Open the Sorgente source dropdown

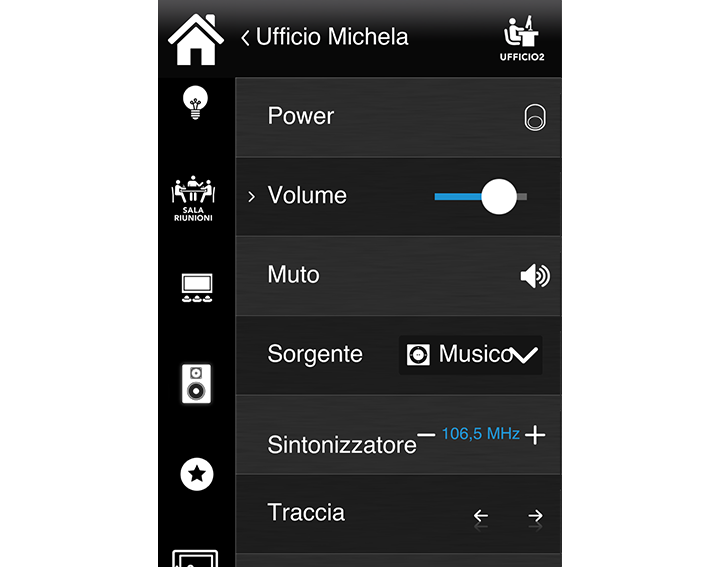click(x=471, y=355)
